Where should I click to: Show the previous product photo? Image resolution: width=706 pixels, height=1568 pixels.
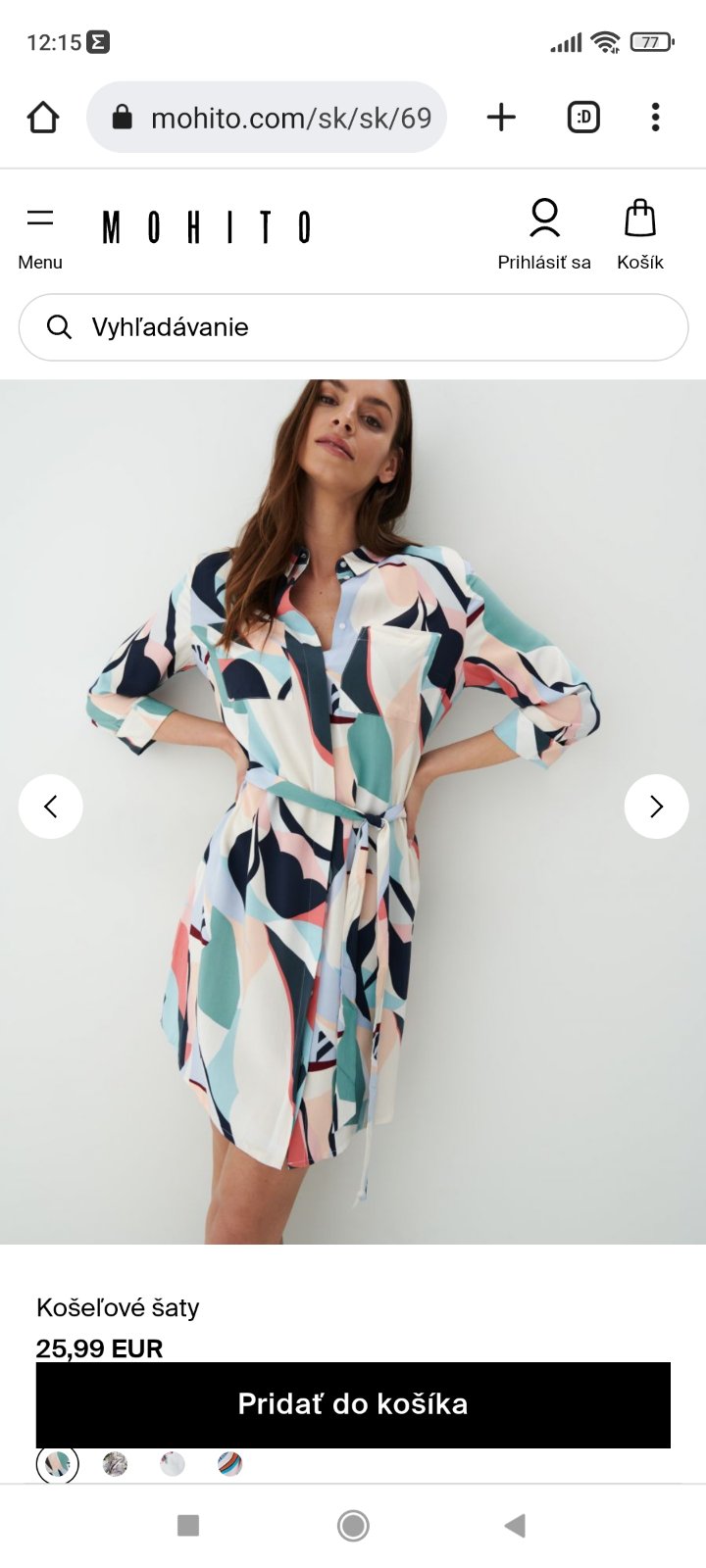(51, 807)
